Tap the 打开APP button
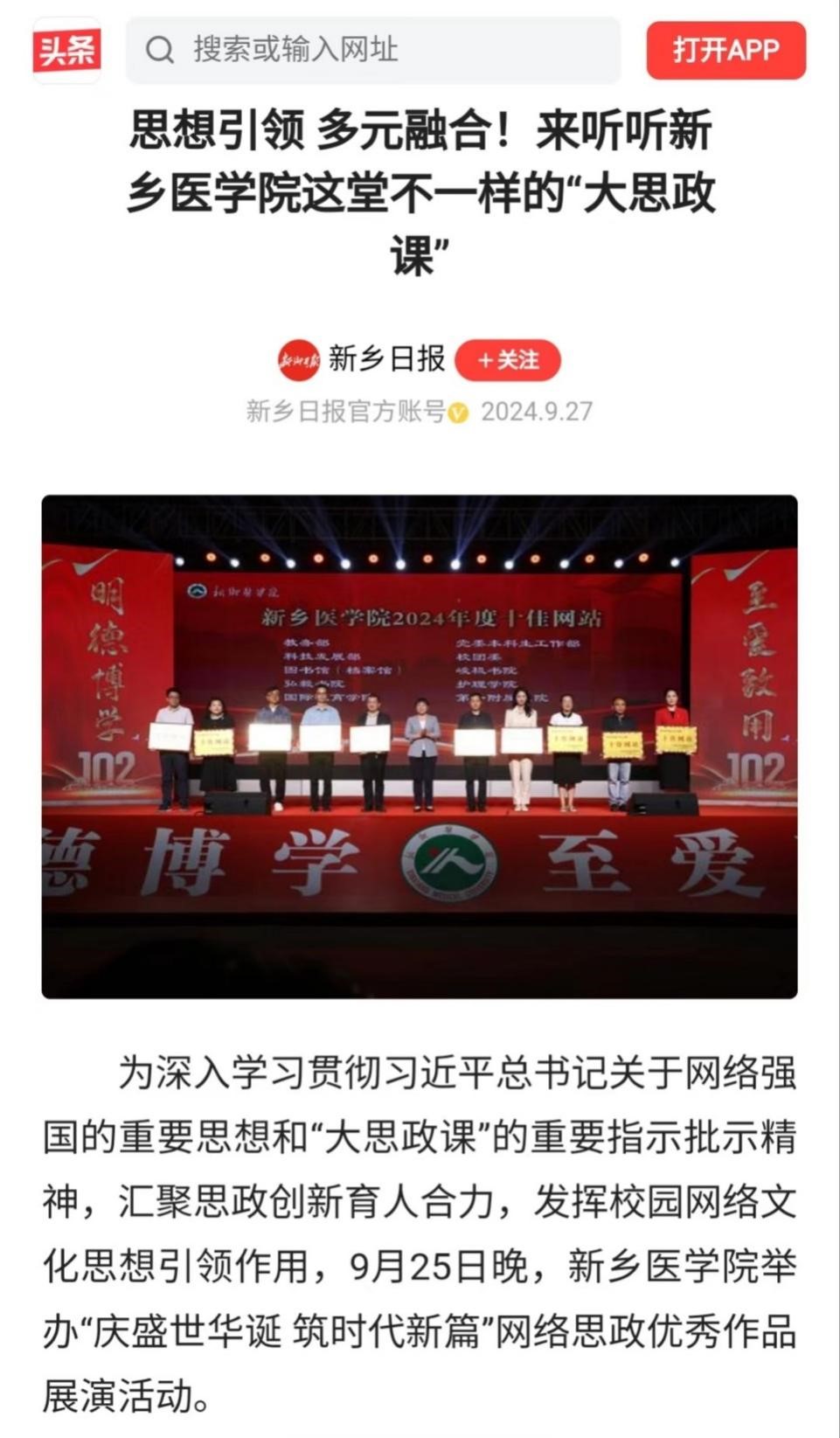Viewport: 840px width, 1438px height. tap(725, 50)
